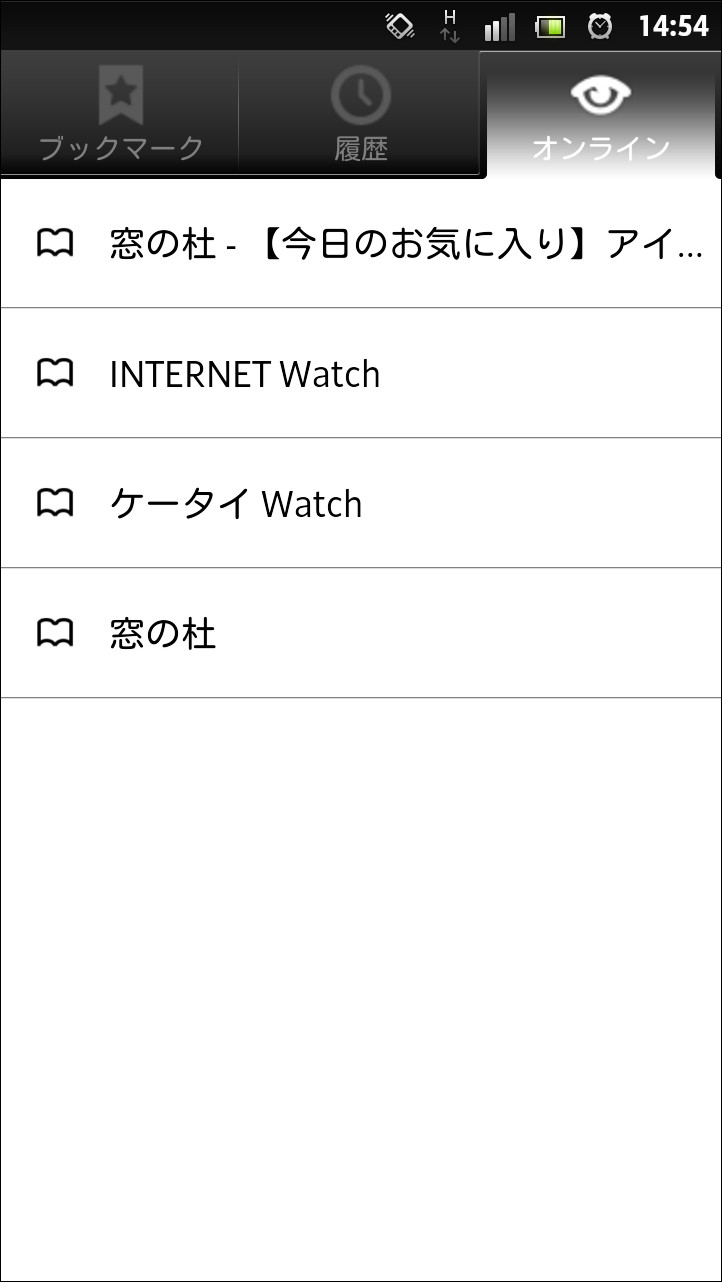Click the bookmark icon beside ケータイ Watch
Viewport: 722px width, 1282px height.
point(57,503)
